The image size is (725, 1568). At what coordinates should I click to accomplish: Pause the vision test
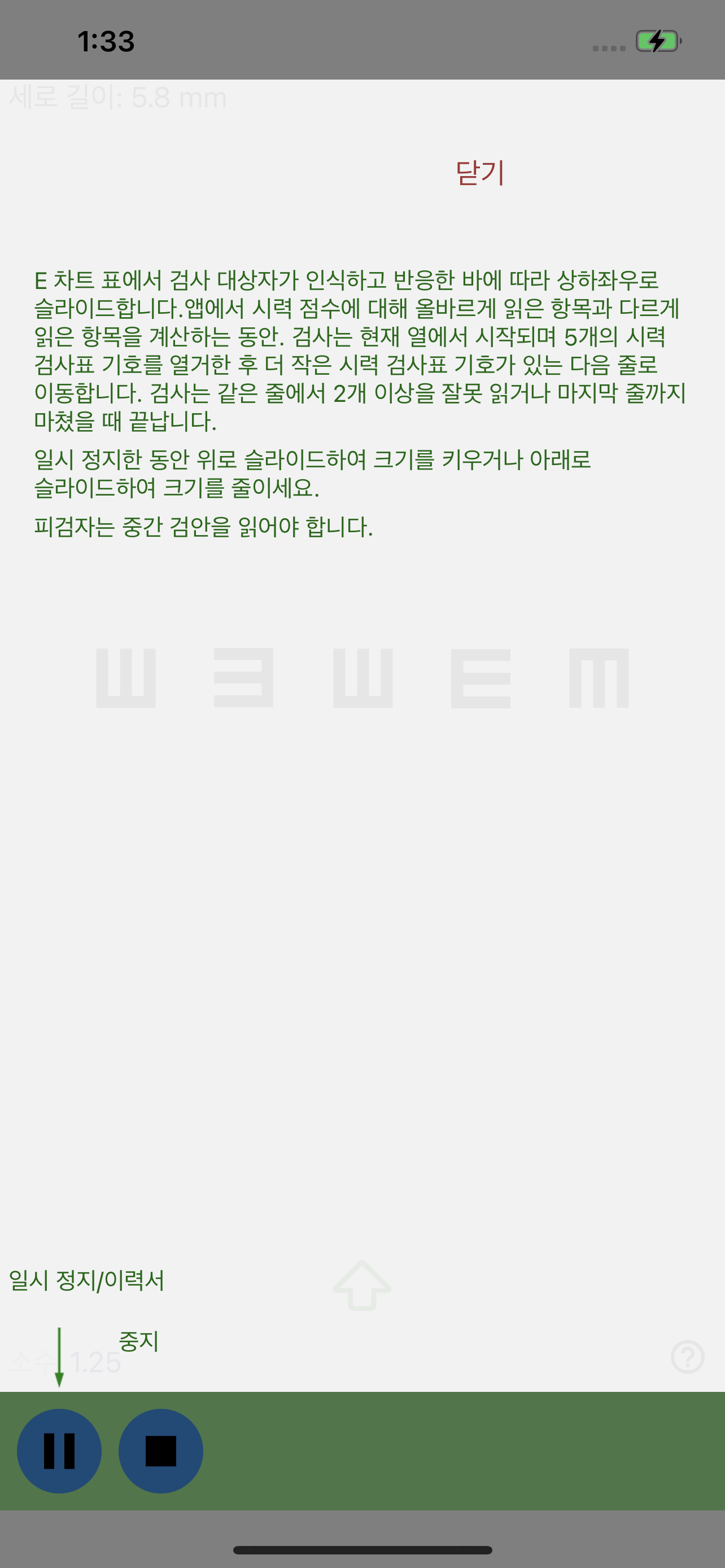tap(59, 1451)
